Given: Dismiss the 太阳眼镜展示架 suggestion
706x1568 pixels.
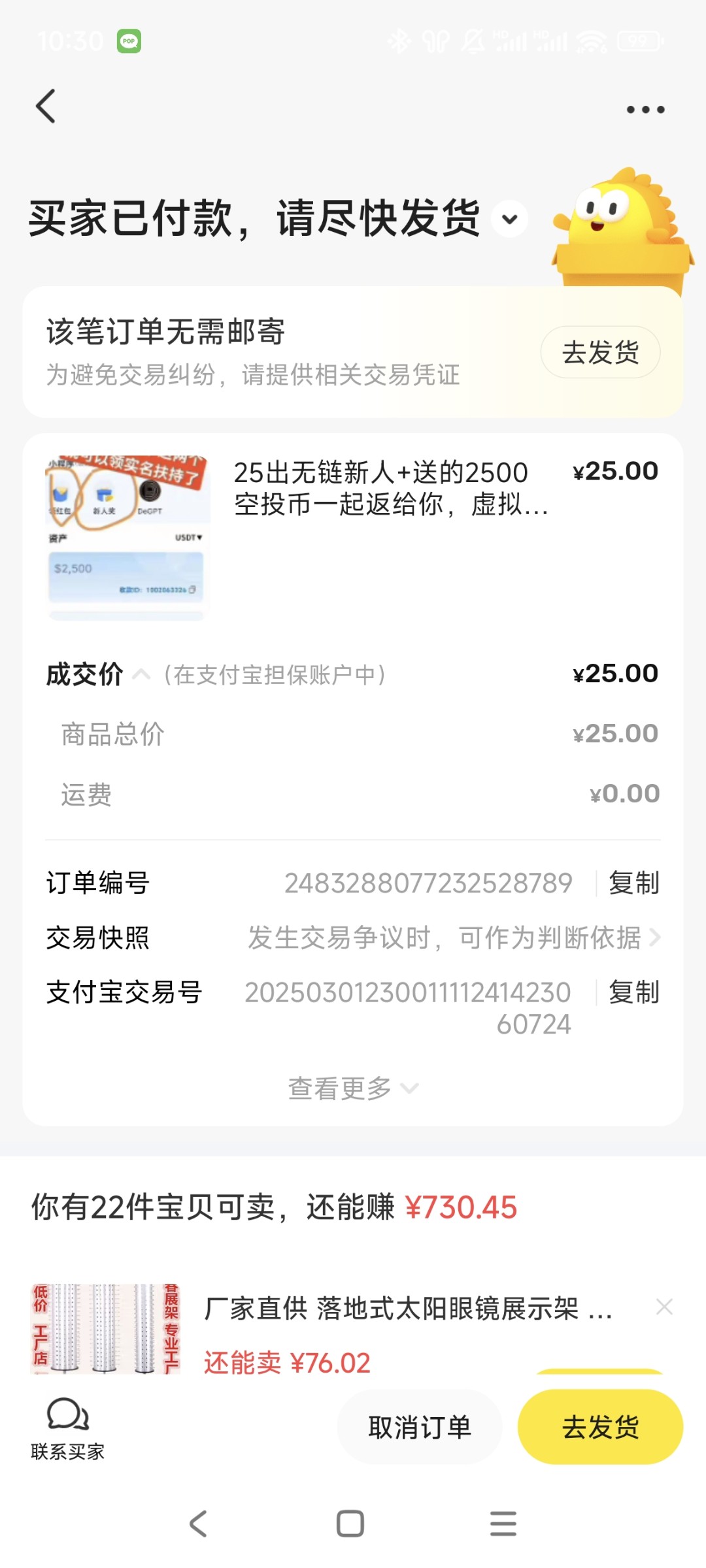Looking at the screenshot, I should click(x=664, y=1307).
